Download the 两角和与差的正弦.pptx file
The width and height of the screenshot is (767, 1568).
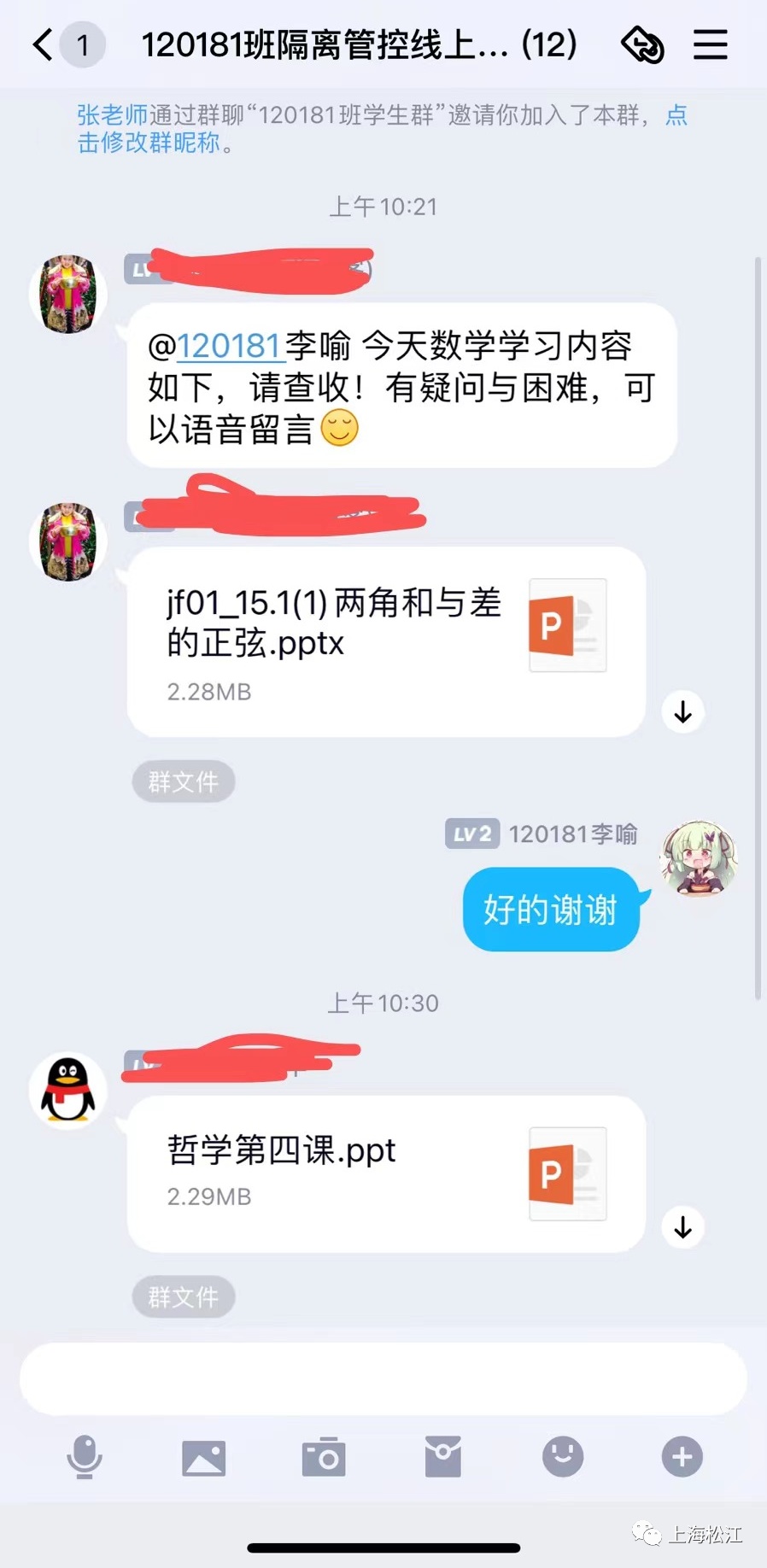click(682, 711)
